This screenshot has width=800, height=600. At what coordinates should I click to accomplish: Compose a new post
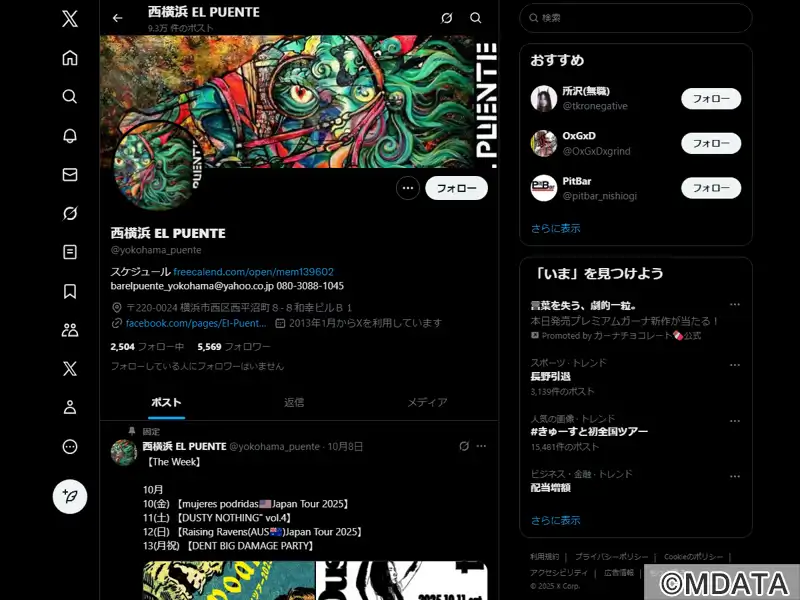click(x=70, y=496)
